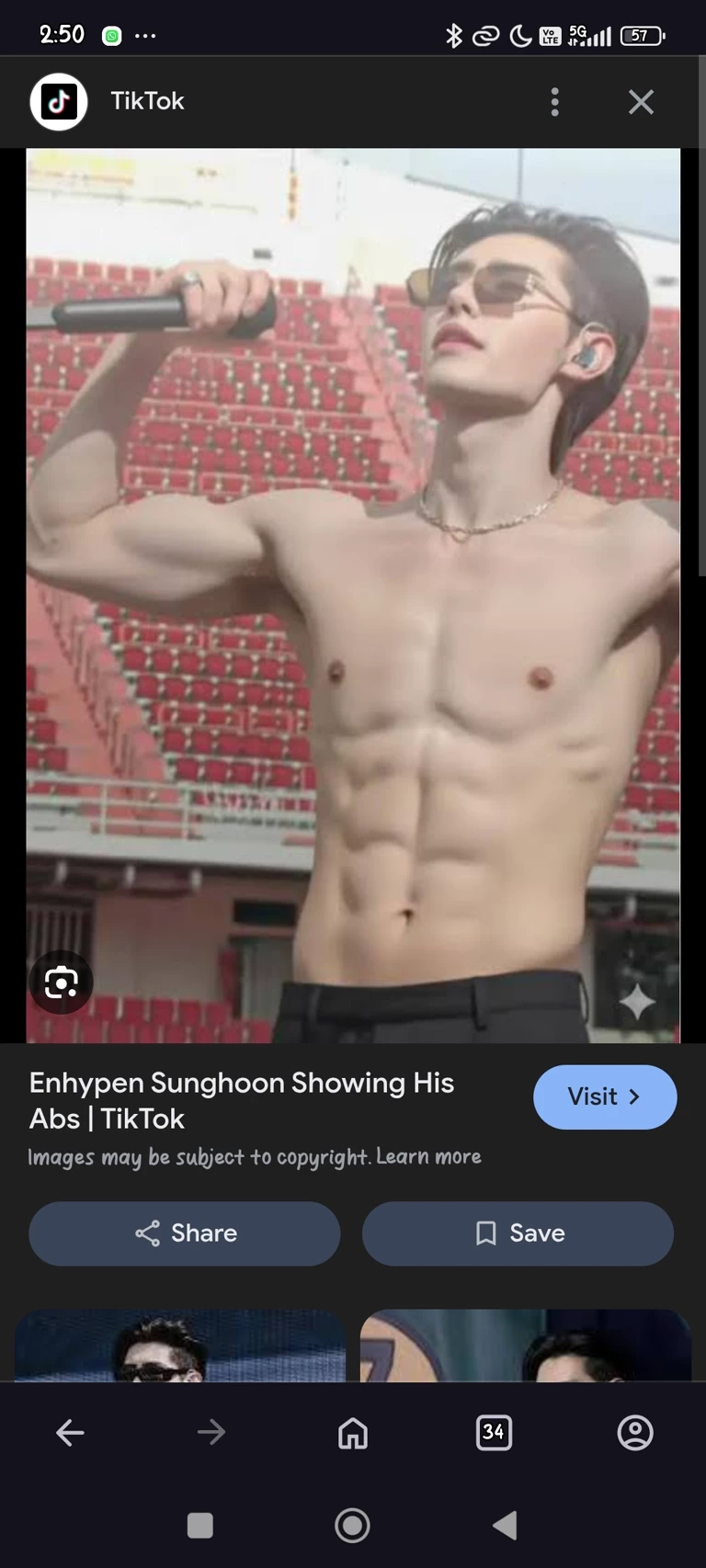Go to the browser home page
Viewport: 706px width, 1568px height.
pos(353,1432)
